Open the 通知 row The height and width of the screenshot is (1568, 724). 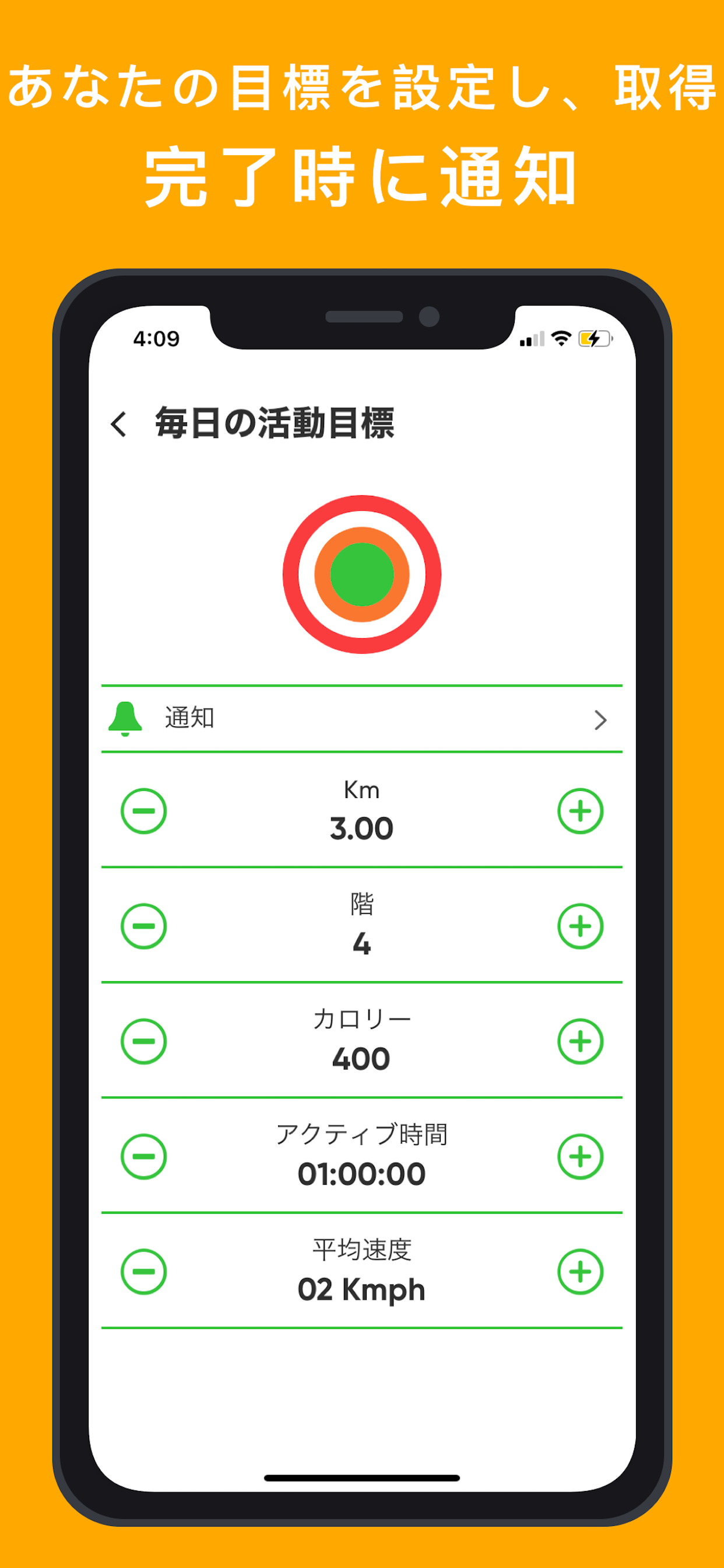tap(362, 719)
